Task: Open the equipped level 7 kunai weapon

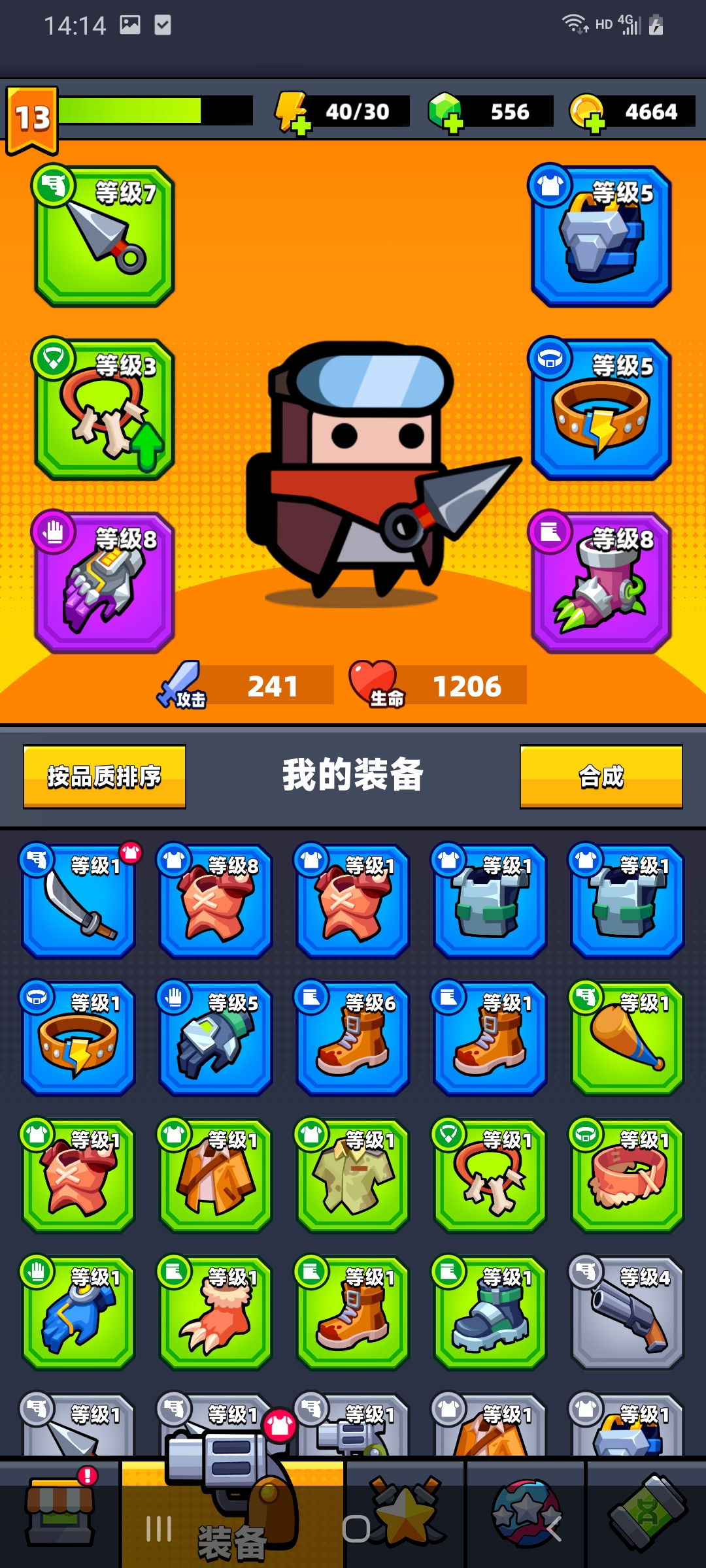Action: (x=105, y=237)
